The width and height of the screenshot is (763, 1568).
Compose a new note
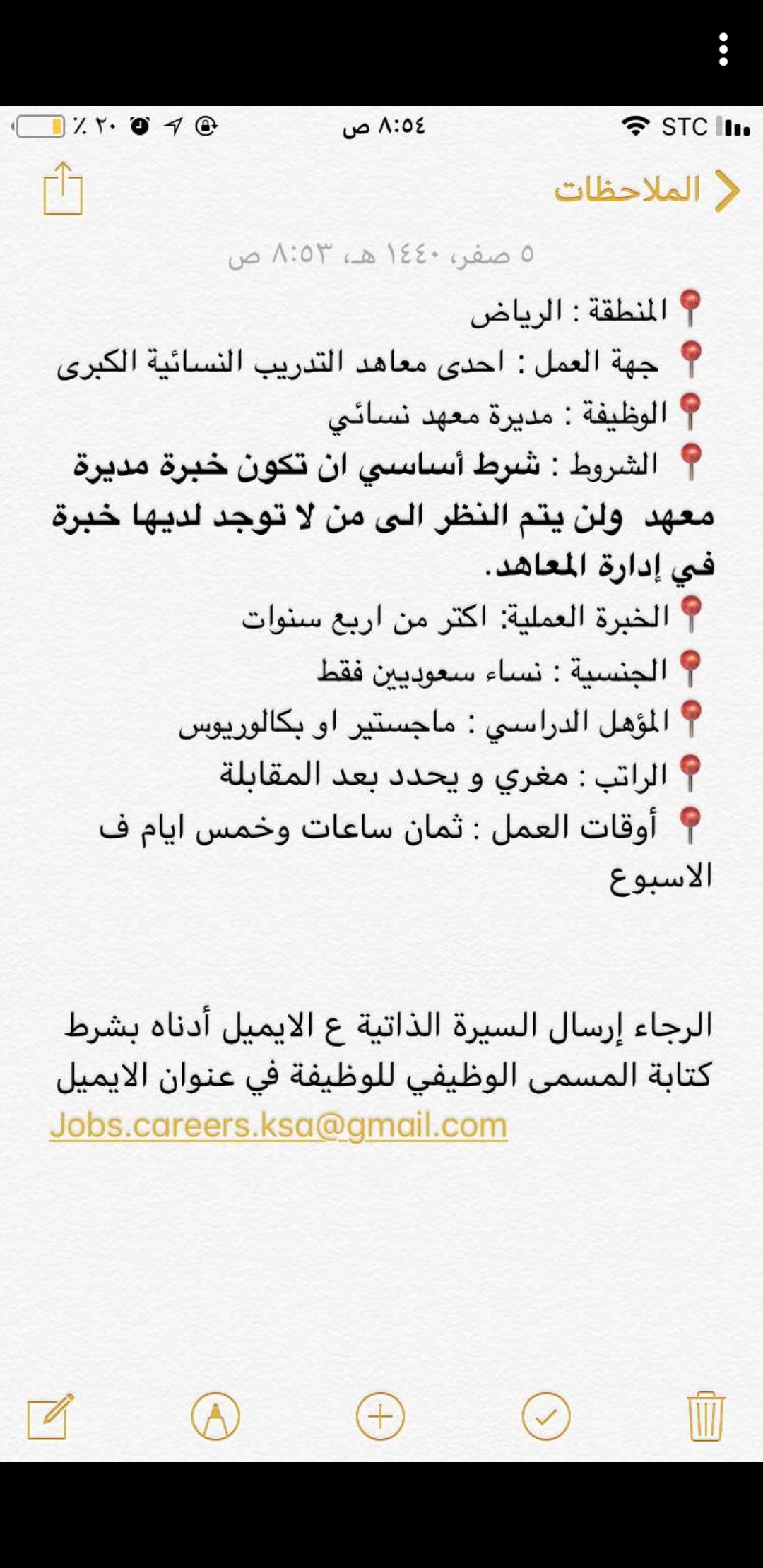pyautogui.click(x=50, y=1416)
